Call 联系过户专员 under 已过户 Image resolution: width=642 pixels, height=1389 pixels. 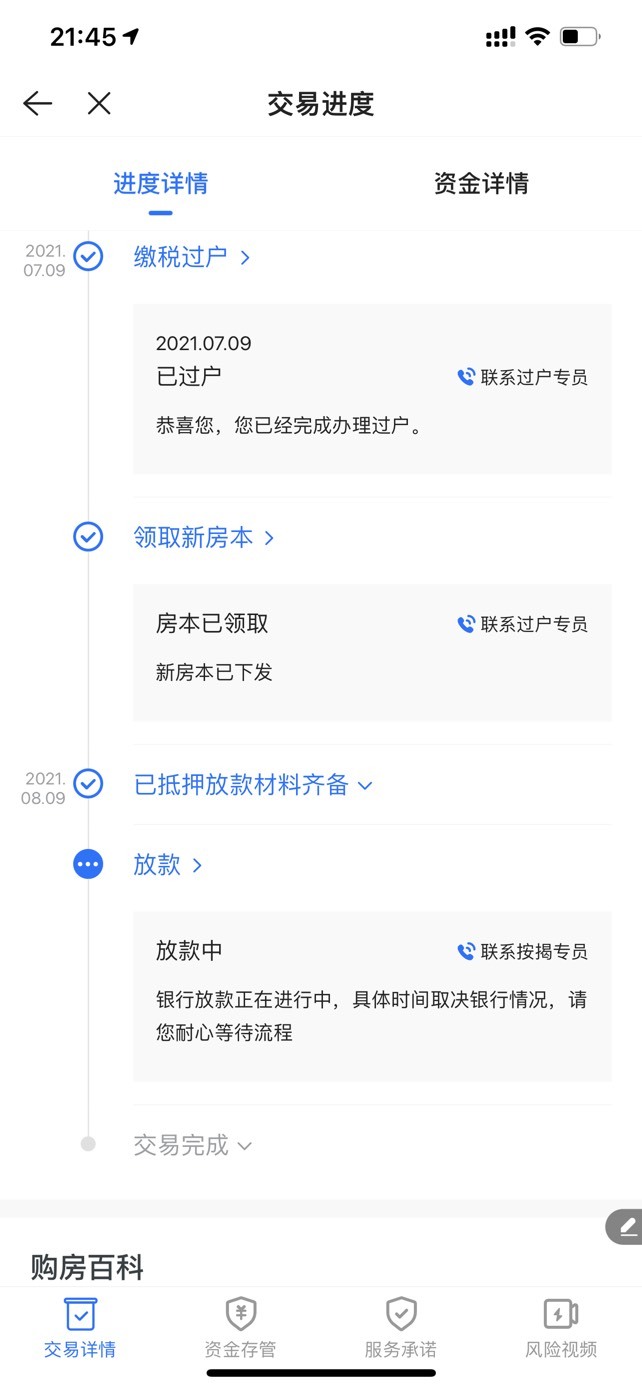coord(522,377)
